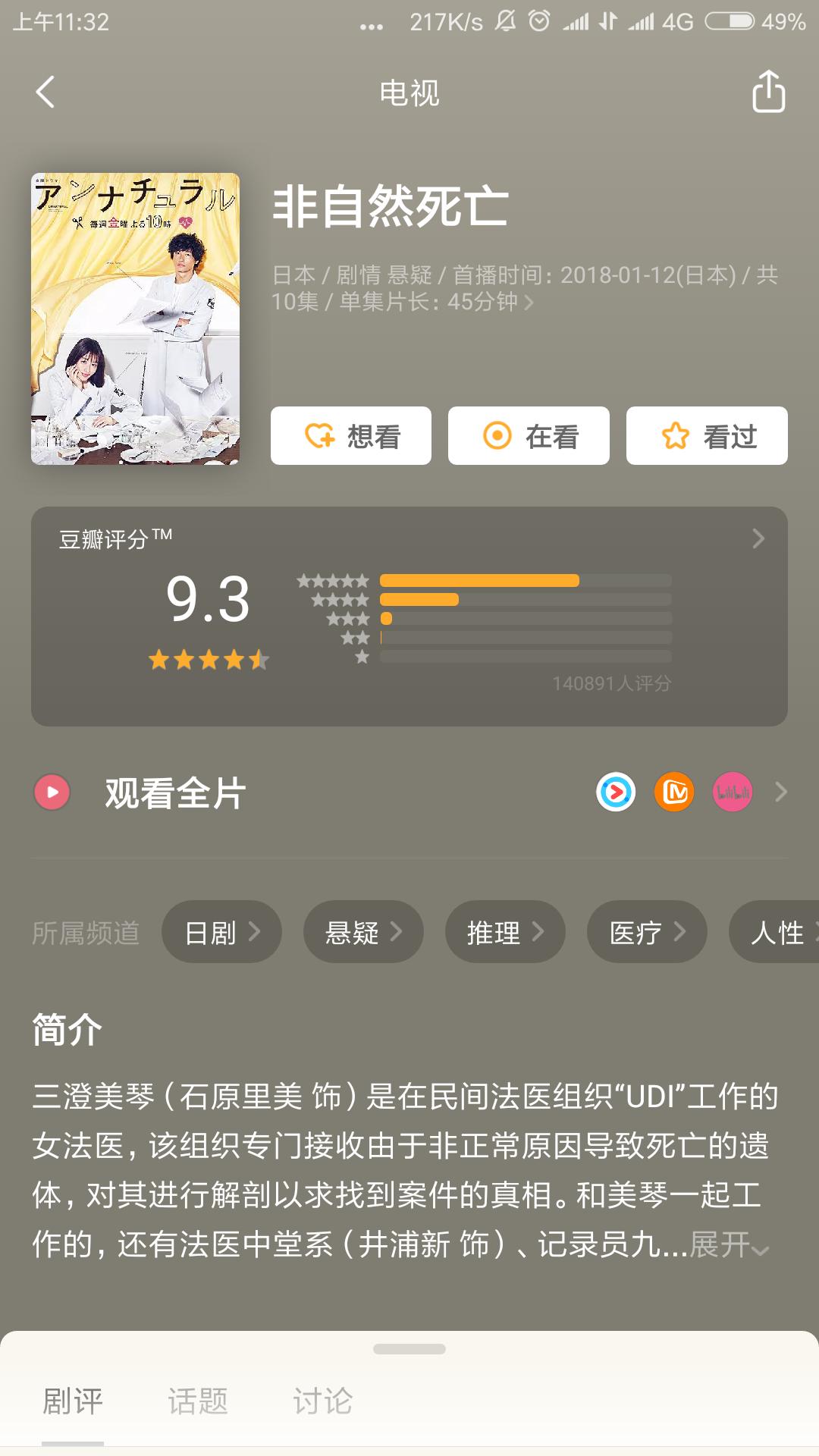
Task: Open the 日剧 channel
Action: pos(221,932)
